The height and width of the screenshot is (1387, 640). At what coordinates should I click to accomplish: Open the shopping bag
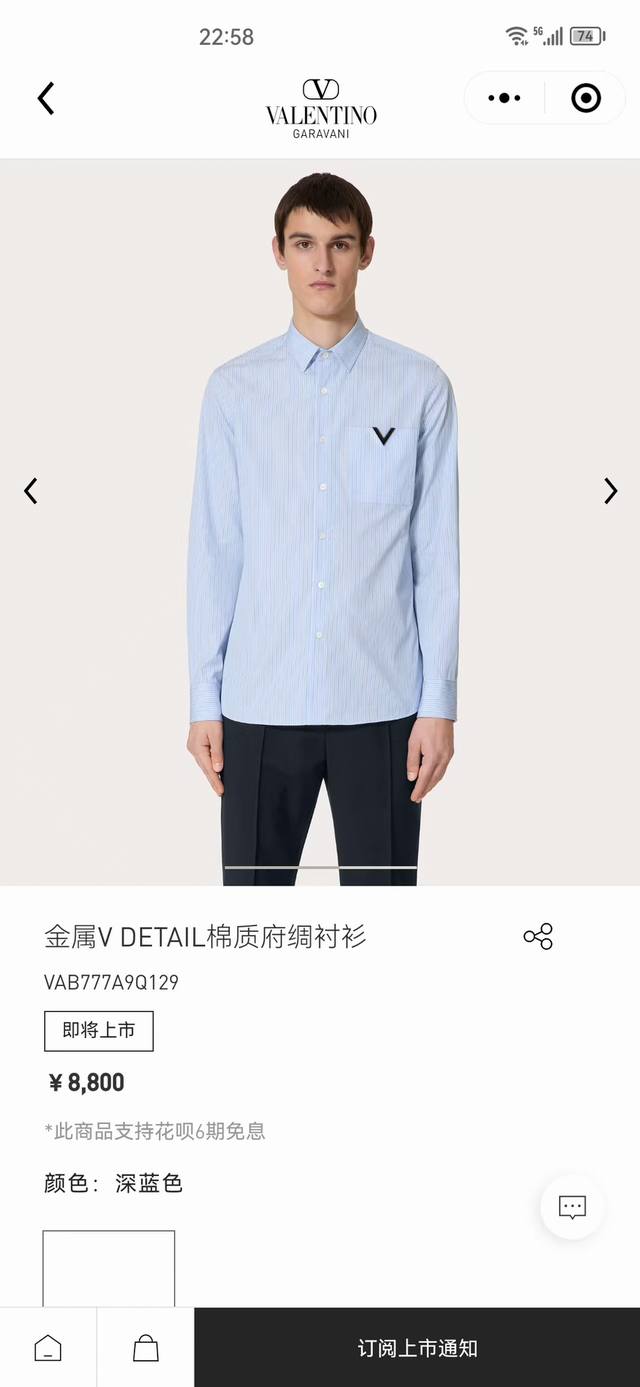click(x=146, y=1348)
